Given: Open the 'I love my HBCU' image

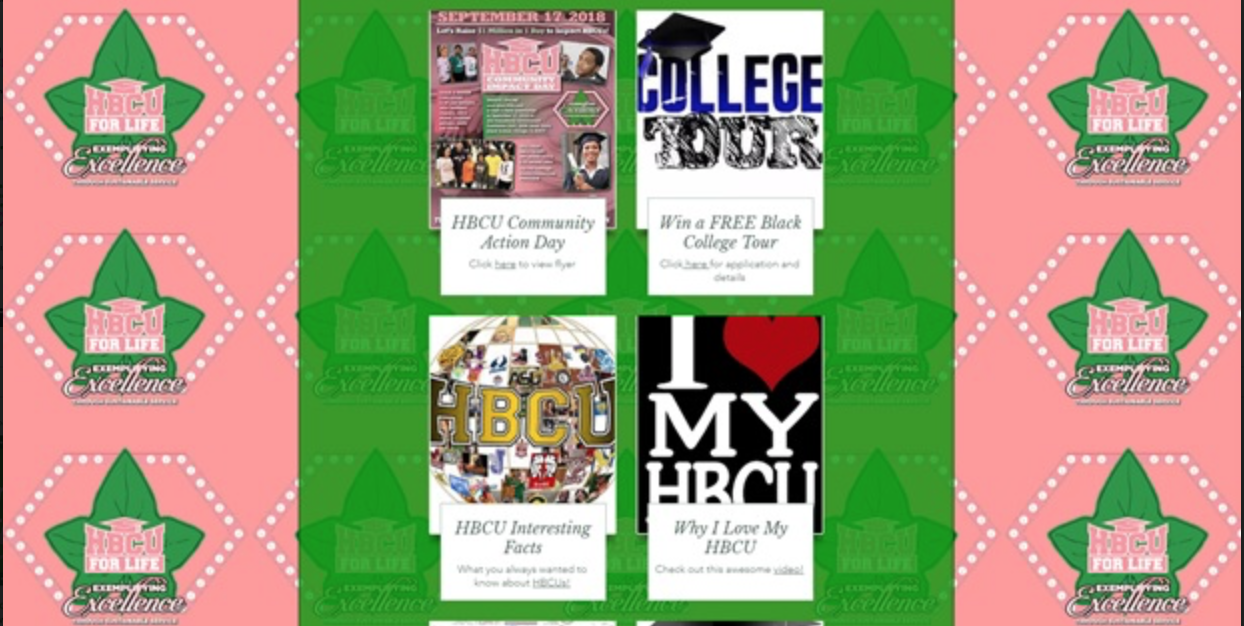Looking at the screenshot, I should coord(729,410).
